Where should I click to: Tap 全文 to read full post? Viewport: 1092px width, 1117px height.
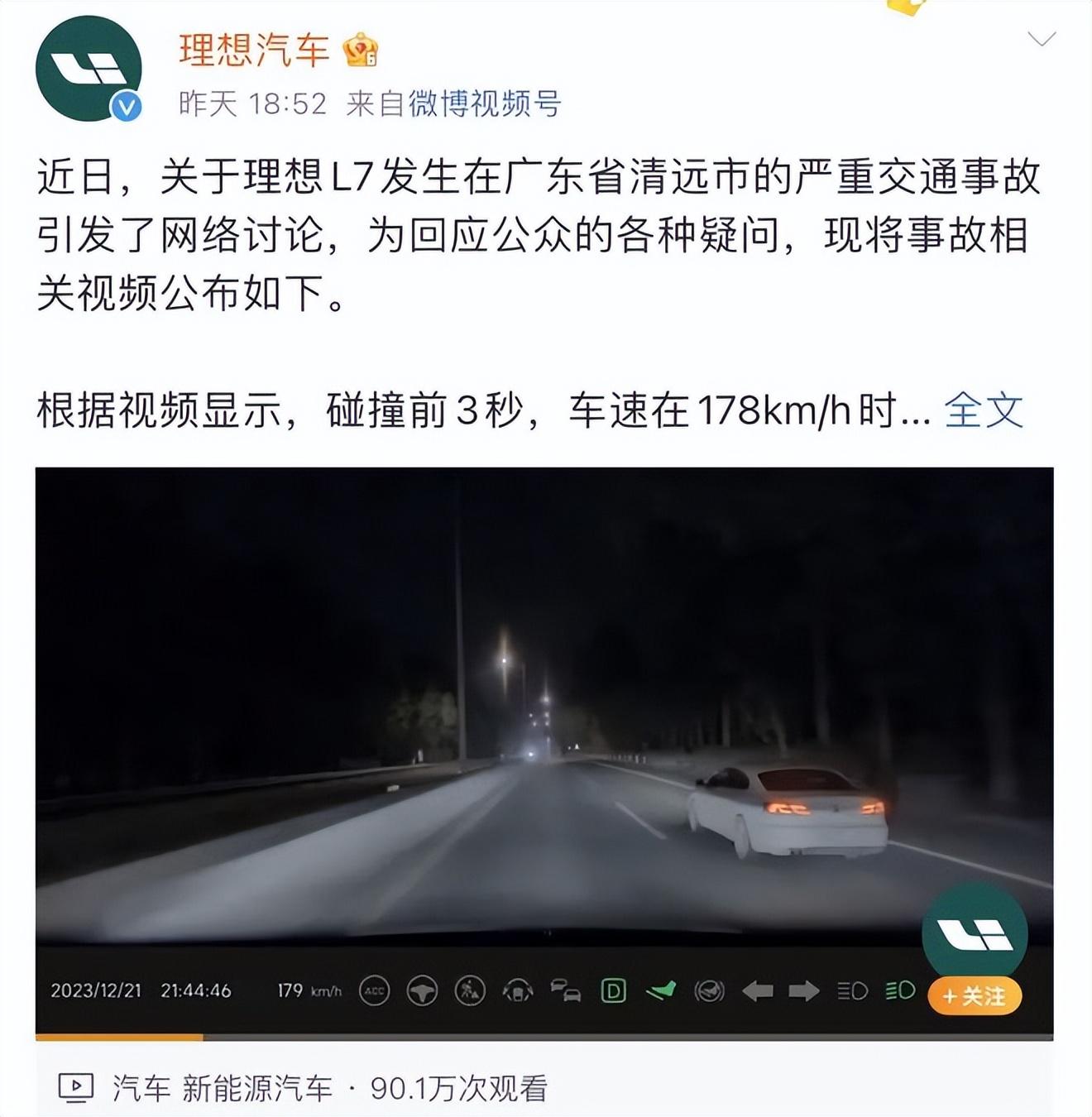coord(984,410)
